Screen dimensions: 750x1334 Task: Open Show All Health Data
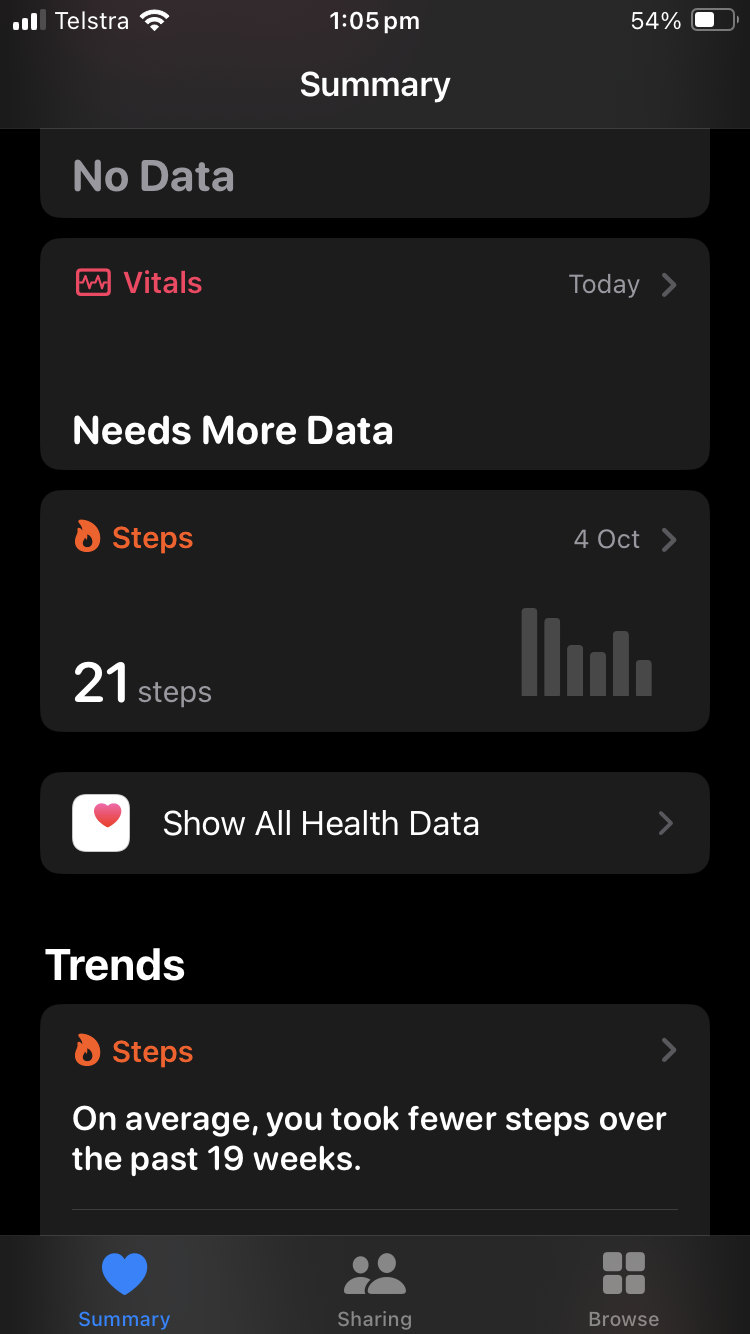374,823
